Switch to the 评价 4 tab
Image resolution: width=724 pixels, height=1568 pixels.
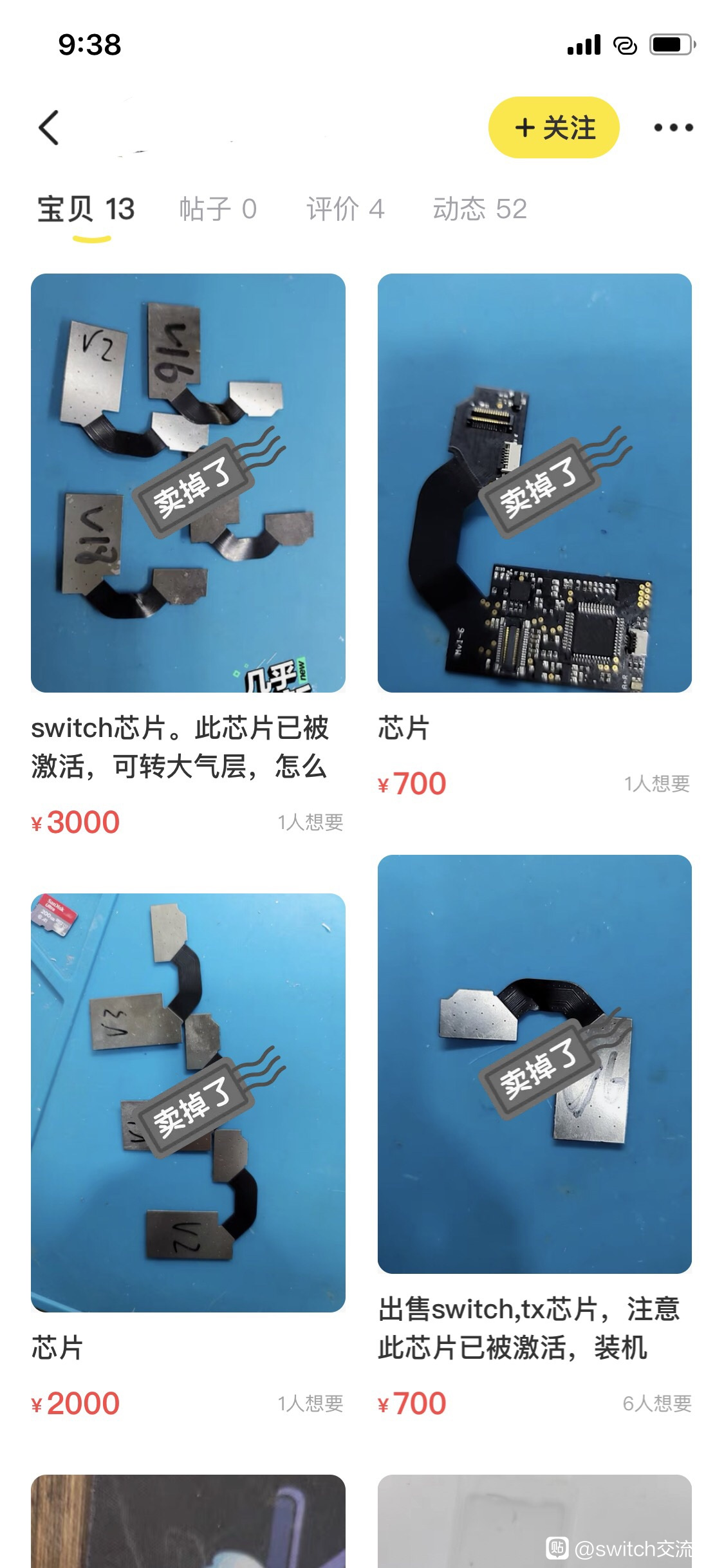point(346,210)
